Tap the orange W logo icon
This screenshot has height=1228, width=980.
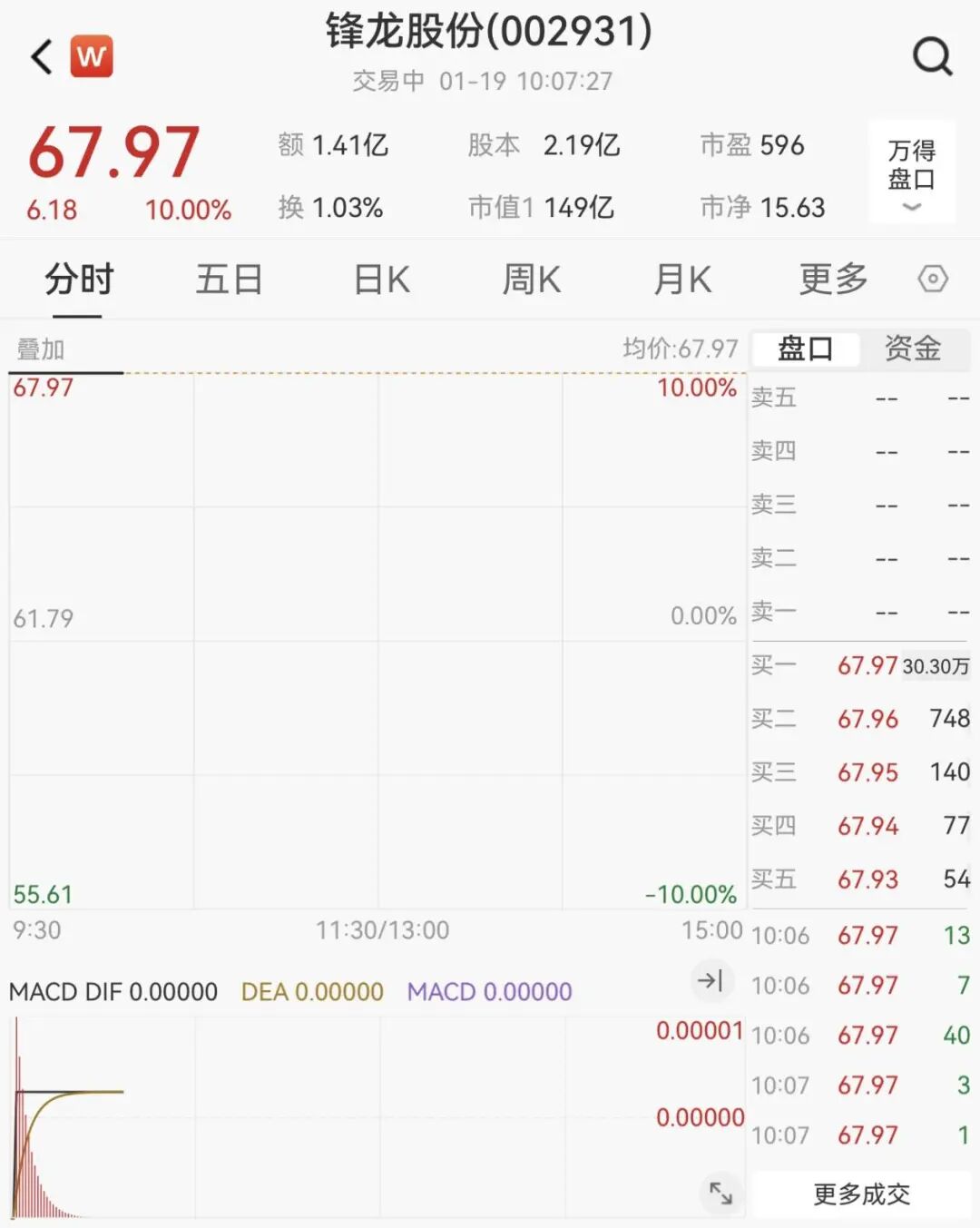[x=91, y=57]
